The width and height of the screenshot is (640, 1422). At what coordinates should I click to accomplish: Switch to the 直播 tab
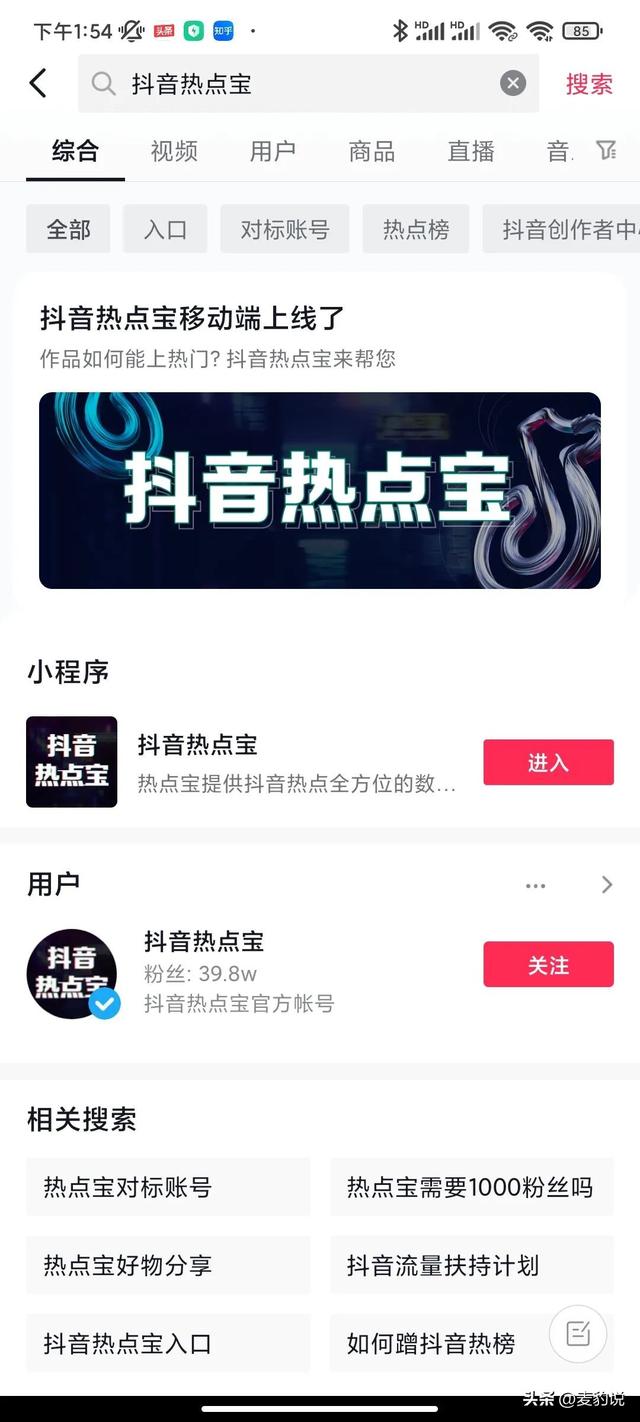coord(471,151)
